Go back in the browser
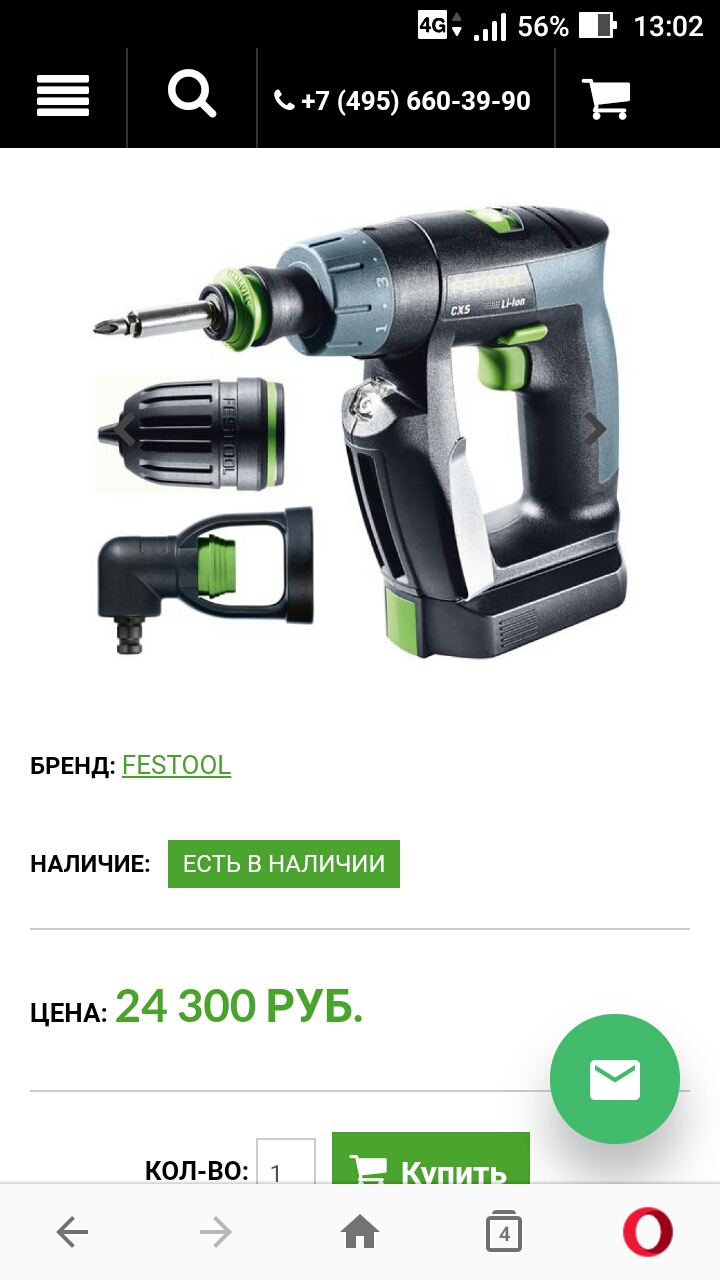This screenshot has width=720, height=1280. 72,1233
